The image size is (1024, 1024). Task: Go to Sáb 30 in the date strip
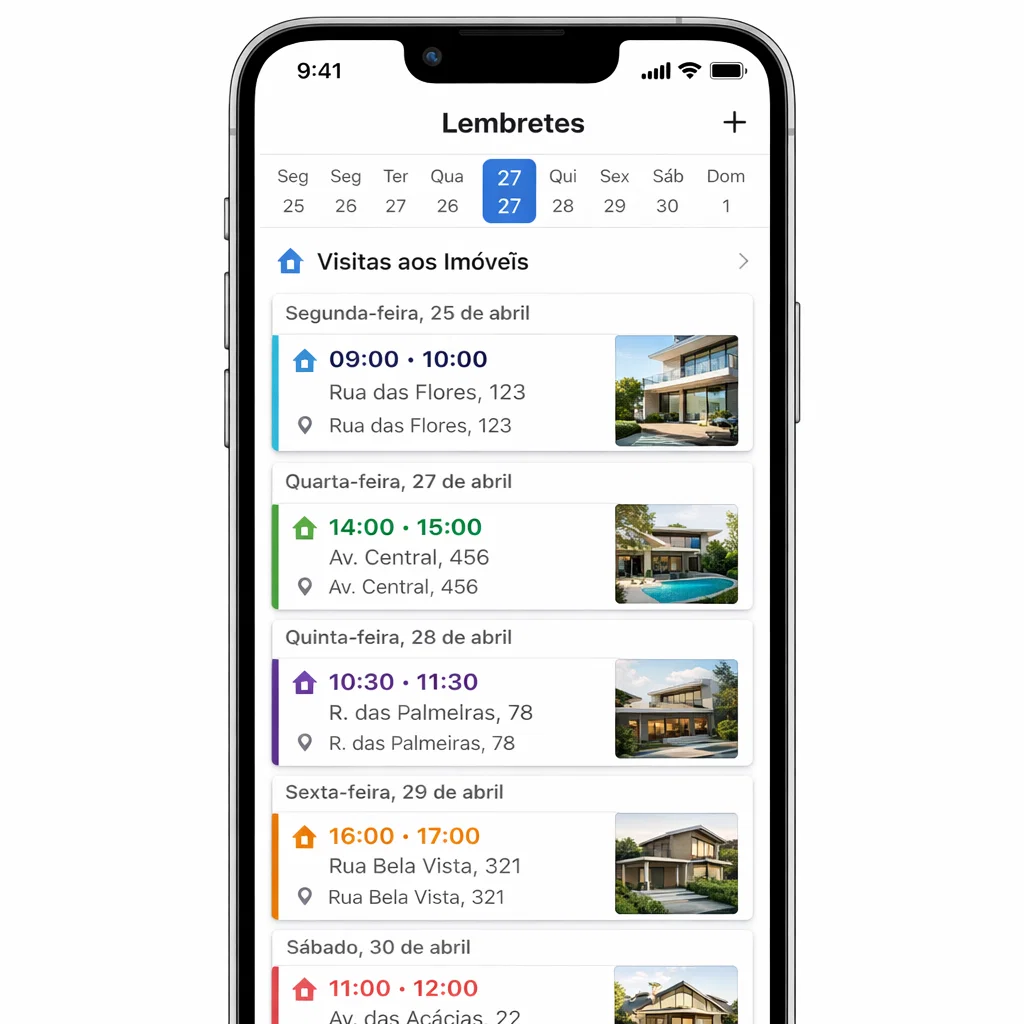[x=667, y=191]
